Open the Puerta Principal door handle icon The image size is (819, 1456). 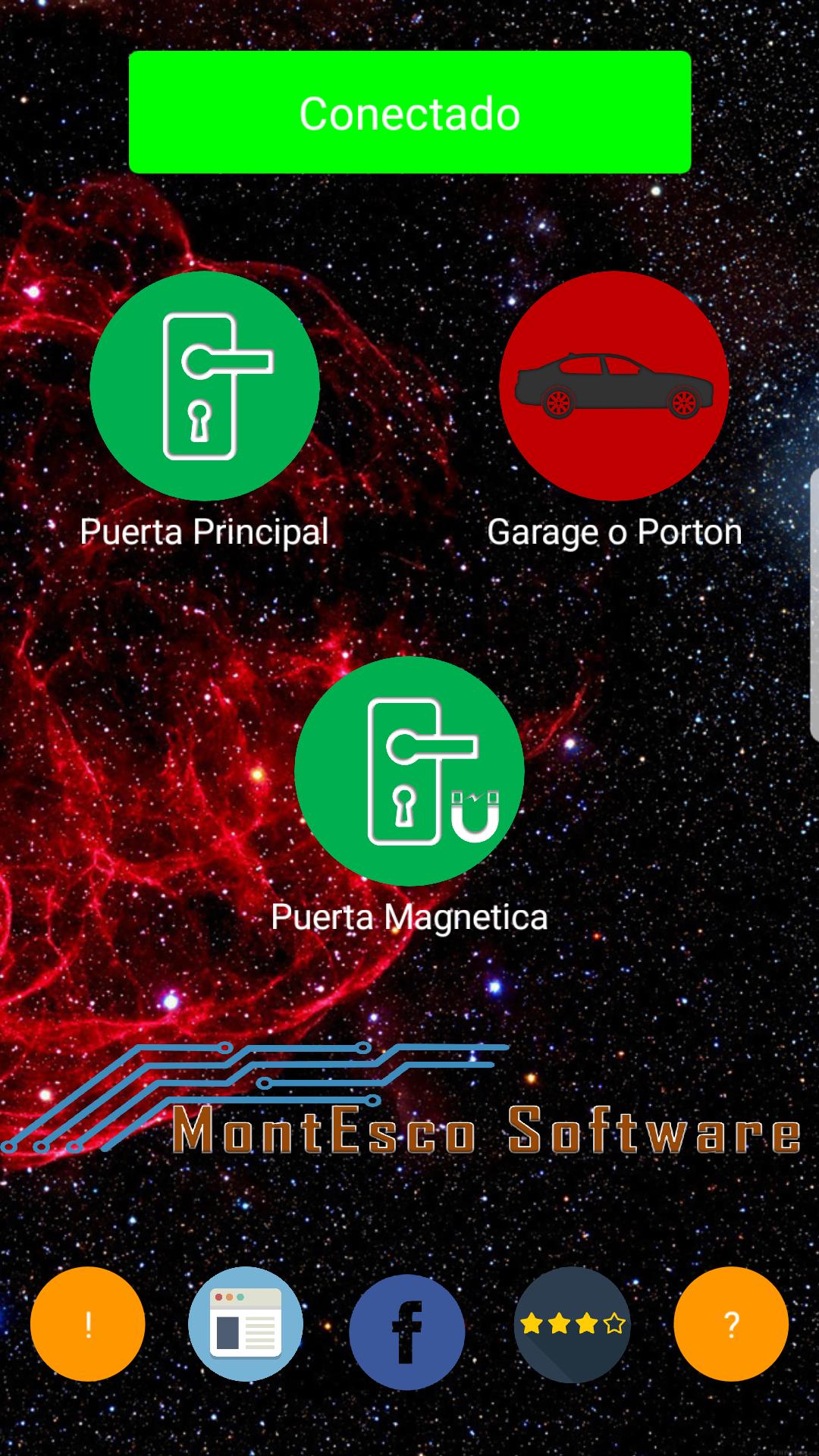pos(203,387)
